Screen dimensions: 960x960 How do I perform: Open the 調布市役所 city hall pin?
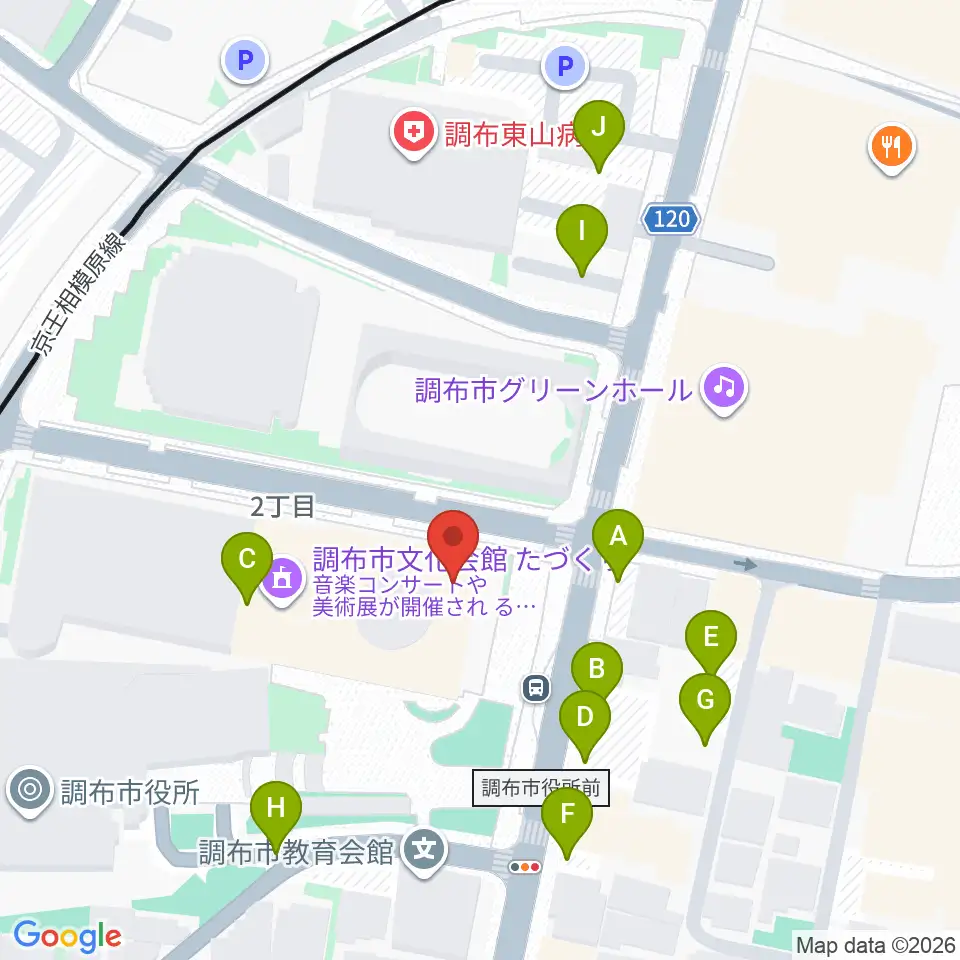(x=30, y=792)
